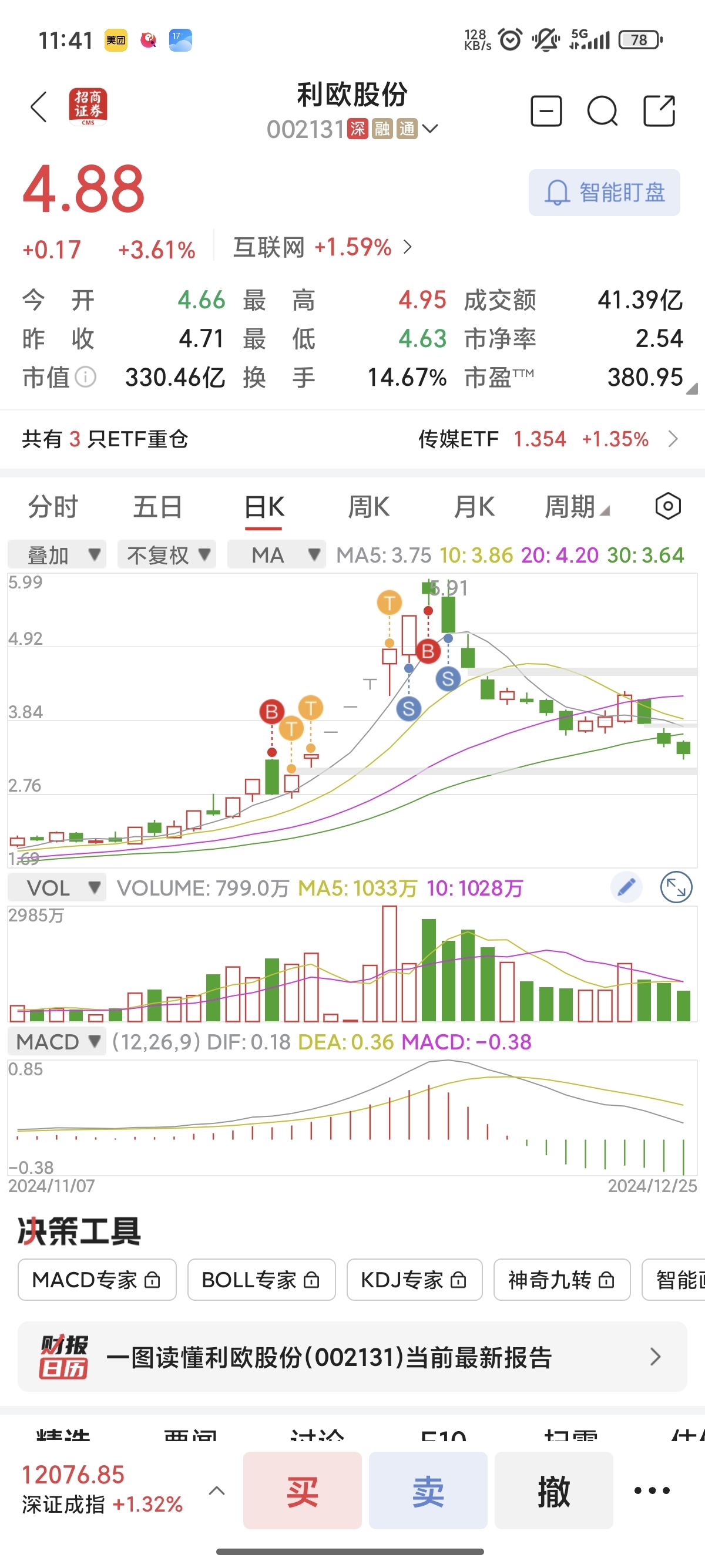The width and height of the screenshot is (705, 1568).
Task: Open the search magnifier icon
Action: pyautogui.click(x=602, y=112)
